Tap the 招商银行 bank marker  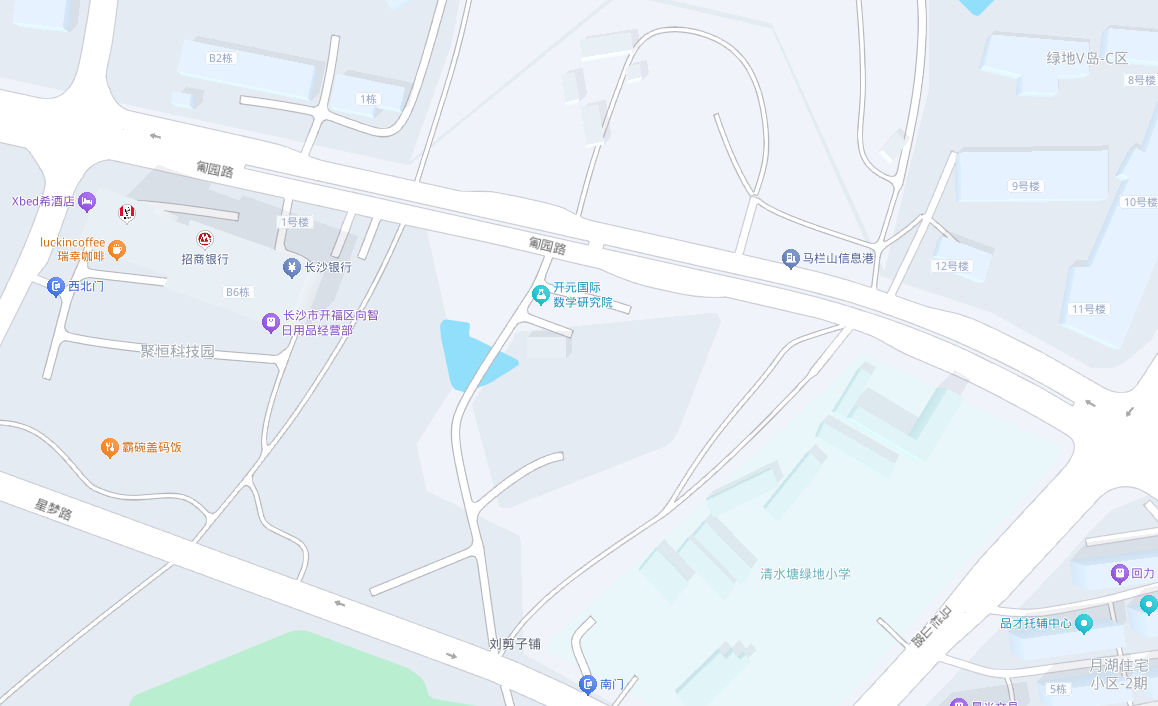coord(205,240)
